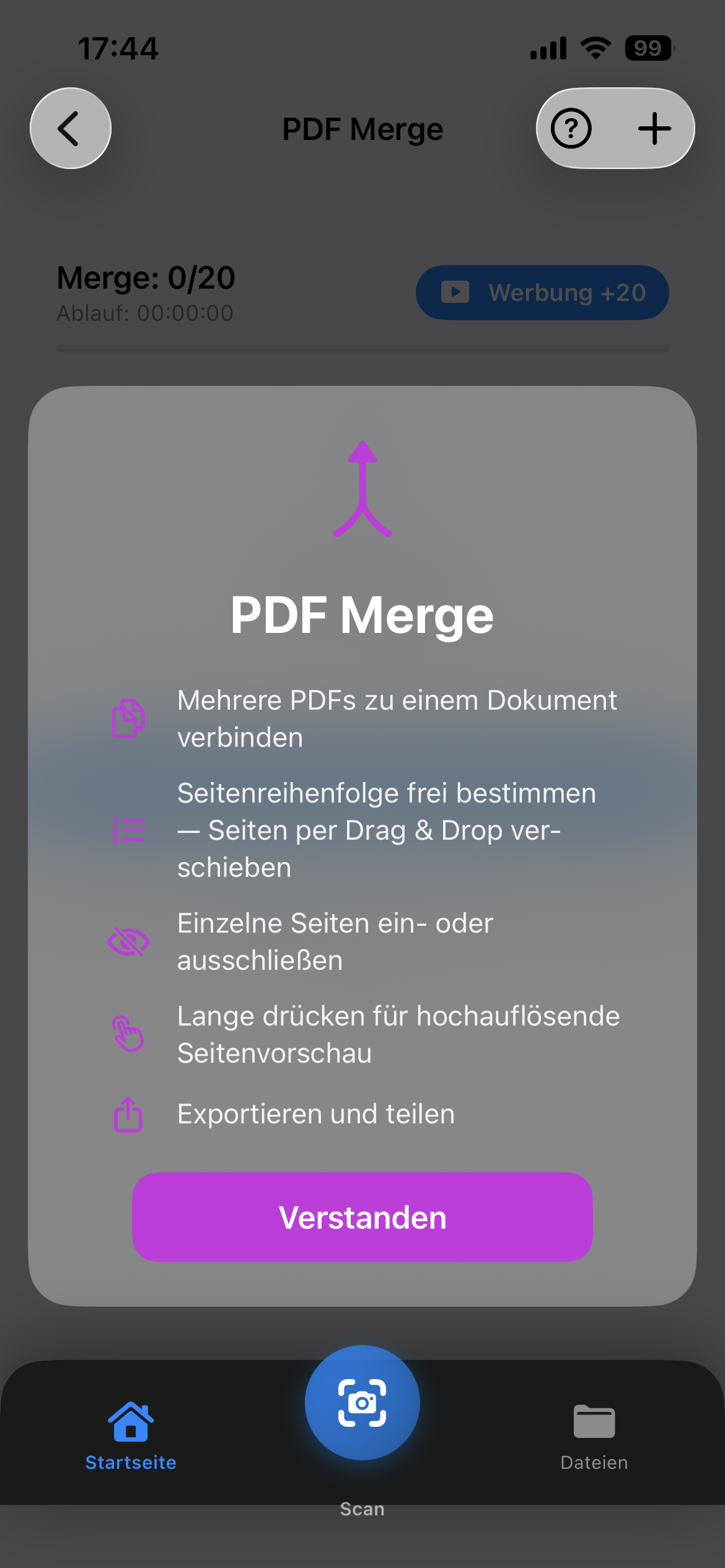
Task: Go back with the chevron button
Action: coord(70,128)
